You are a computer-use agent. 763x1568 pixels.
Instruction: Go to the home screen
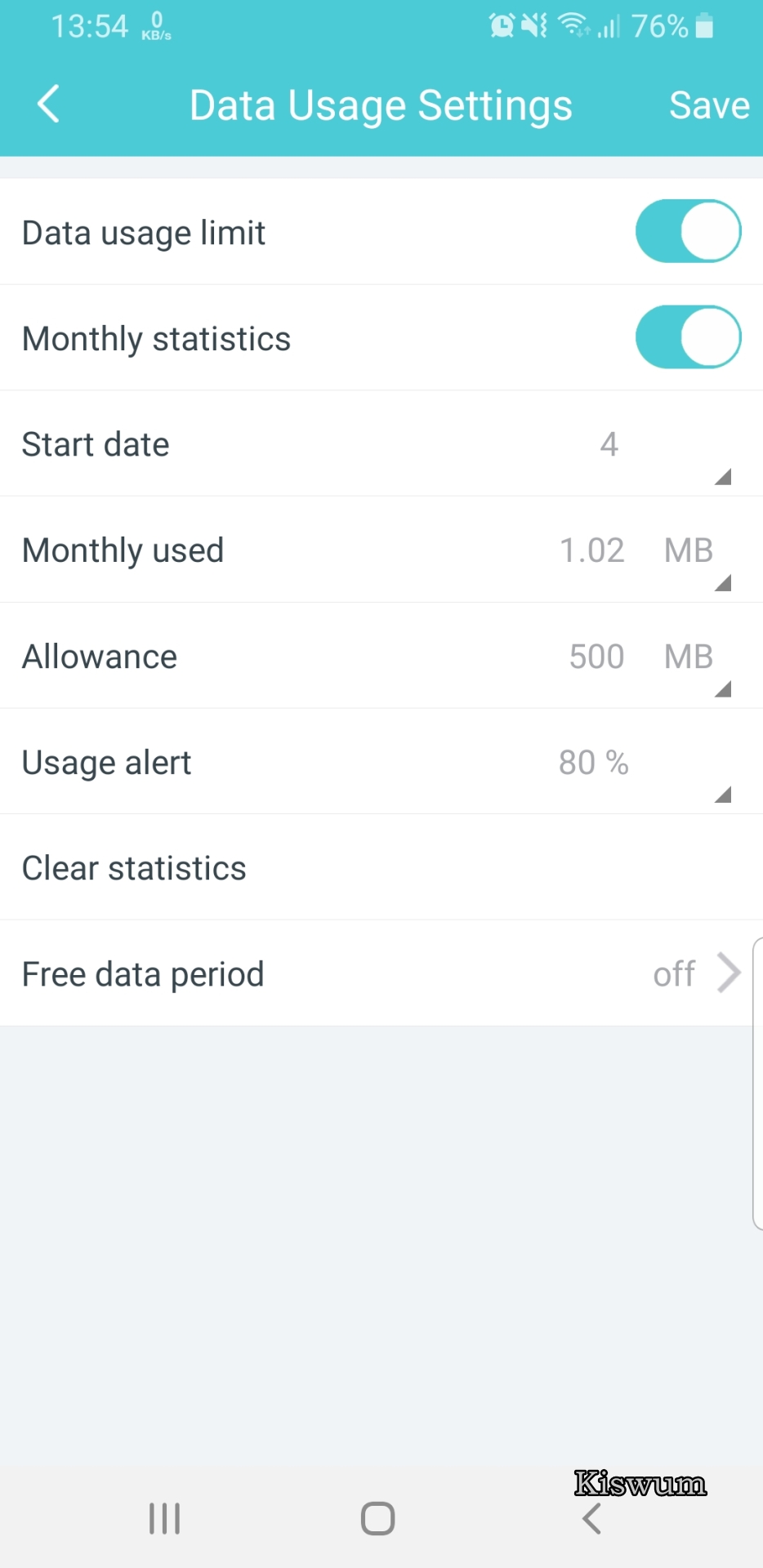[377, 1519]
